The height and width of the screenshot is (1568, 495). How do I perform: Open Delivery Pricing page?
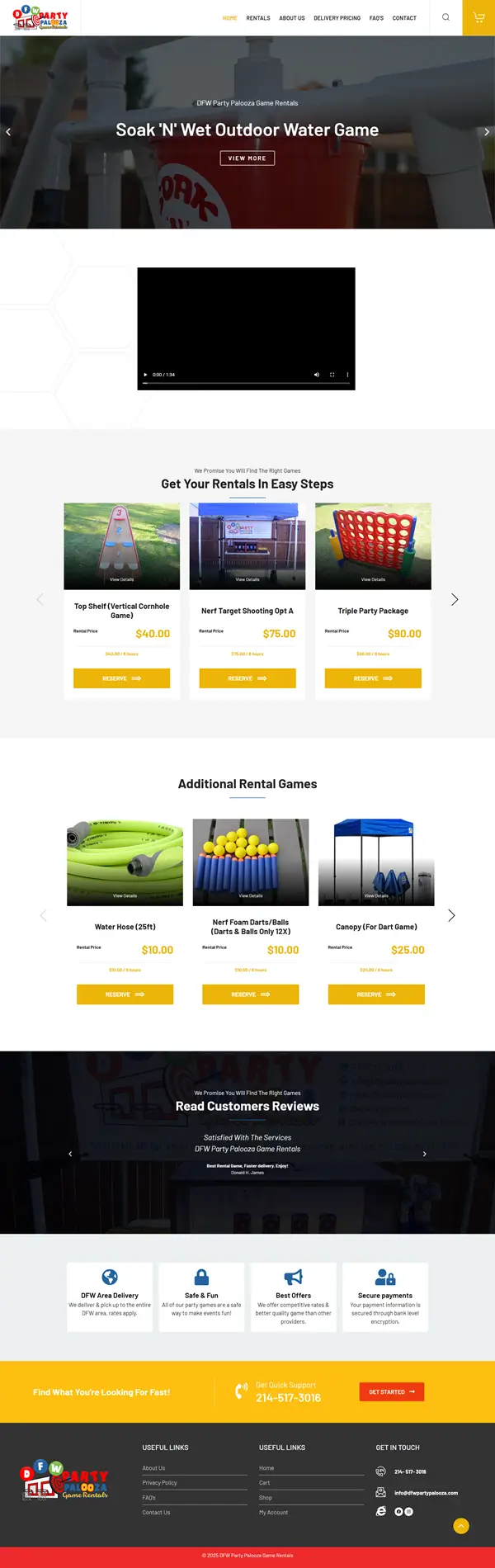tap(337, 18)
